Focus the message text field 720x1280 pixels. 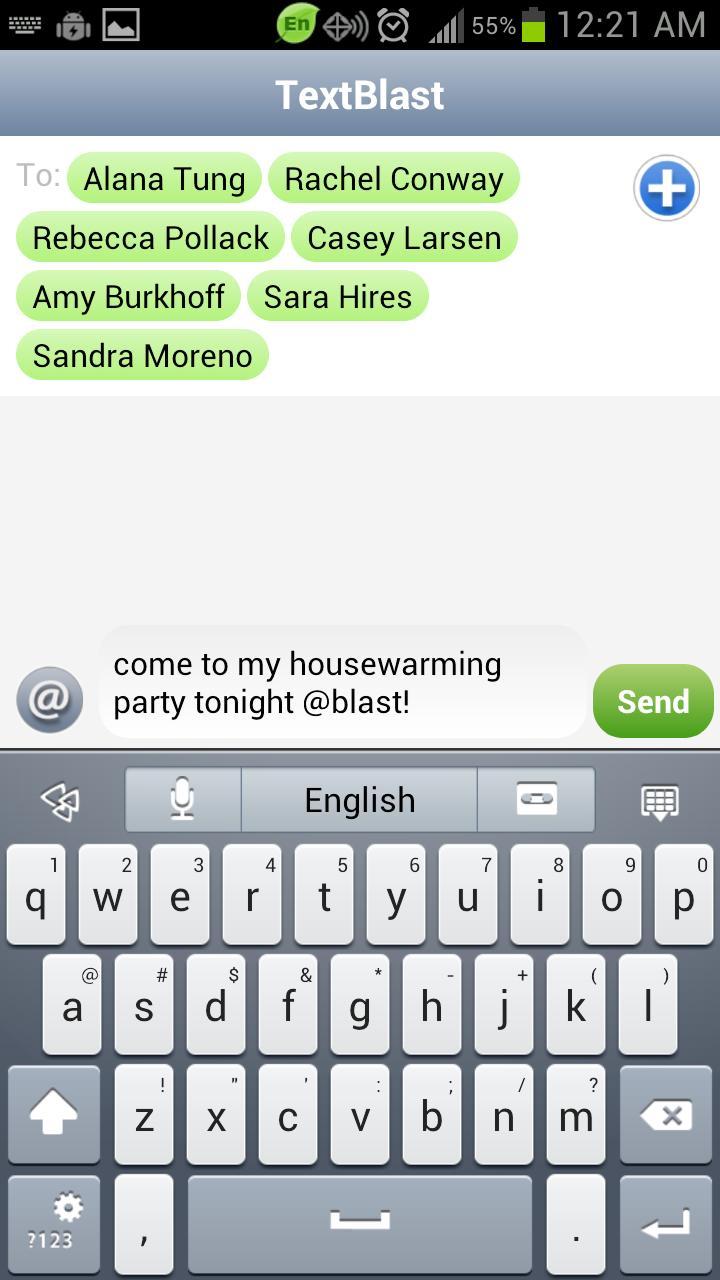pos(342,683)
